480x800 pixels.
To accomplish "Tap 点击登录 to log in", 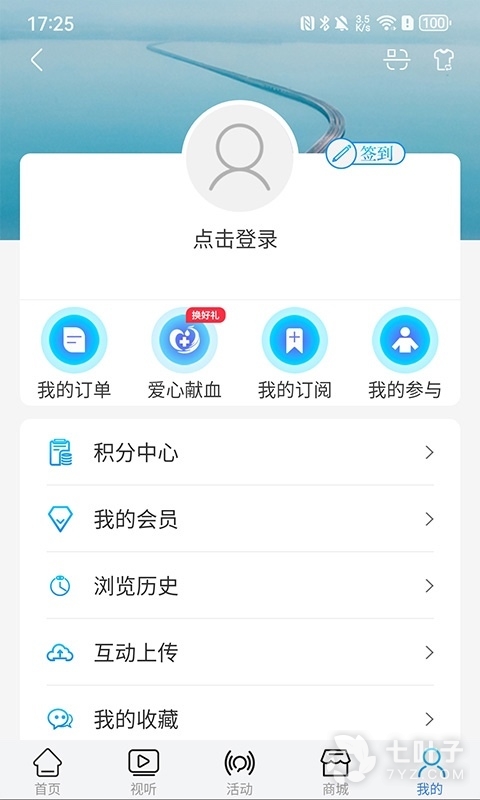I will click(235, 239).
